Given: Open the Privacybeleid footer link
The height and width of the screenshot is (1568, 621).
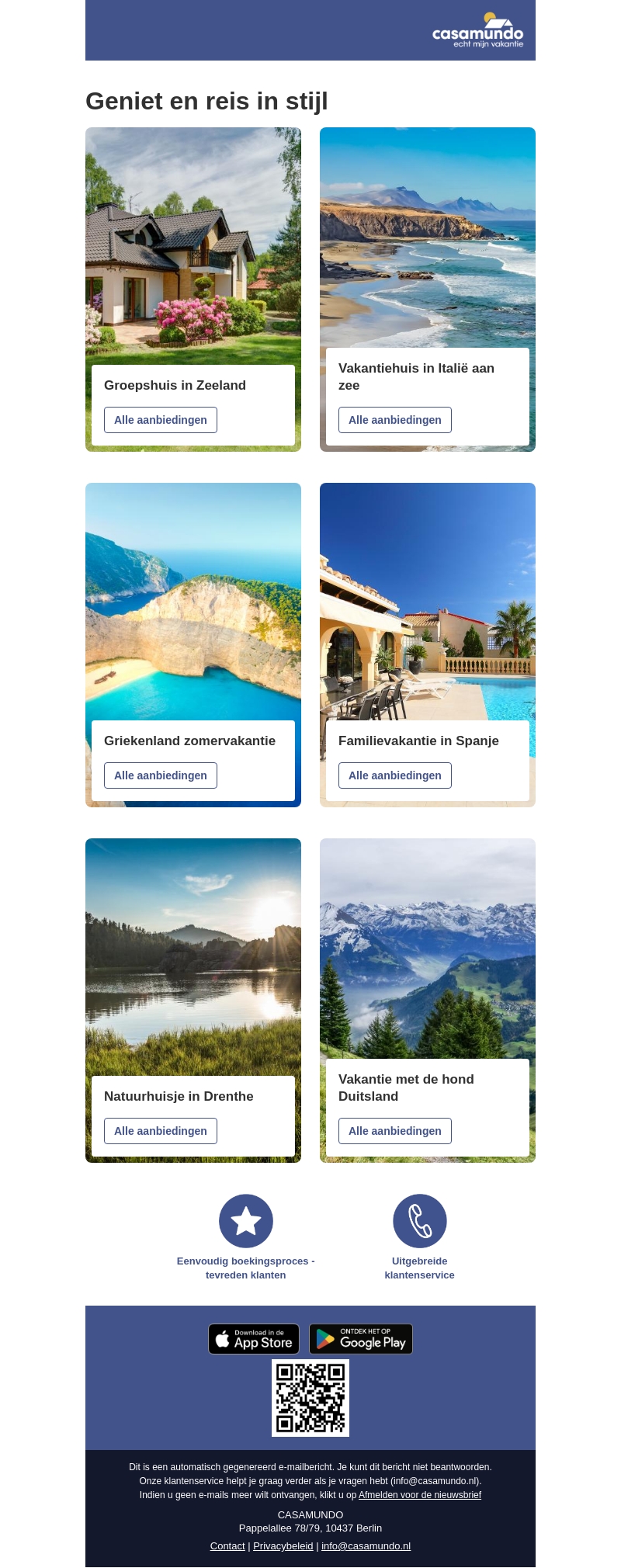Looking at the screenshot, I should click(283, 1546).
